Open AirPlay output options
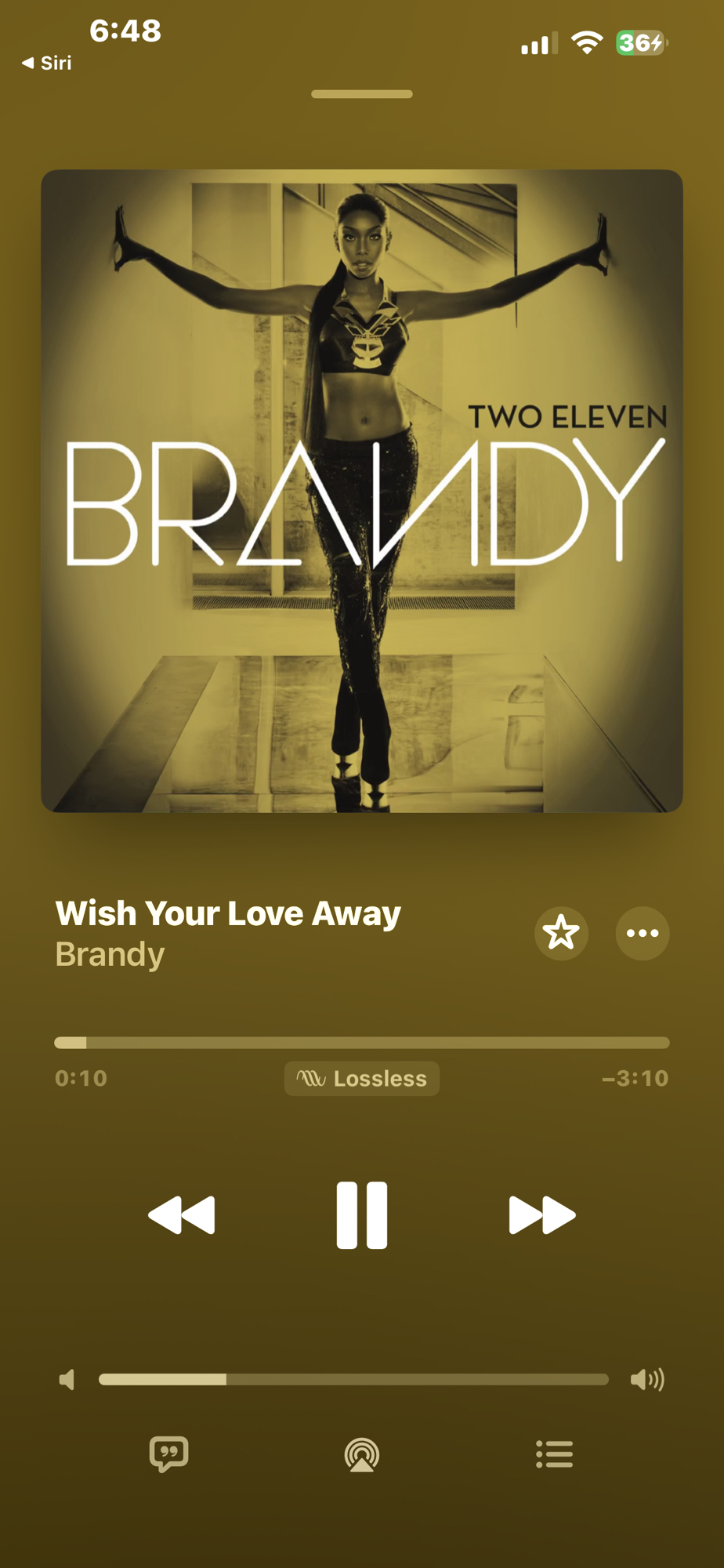Image resolution: width=724 pixels, height=1568 pixels. 361,1455
